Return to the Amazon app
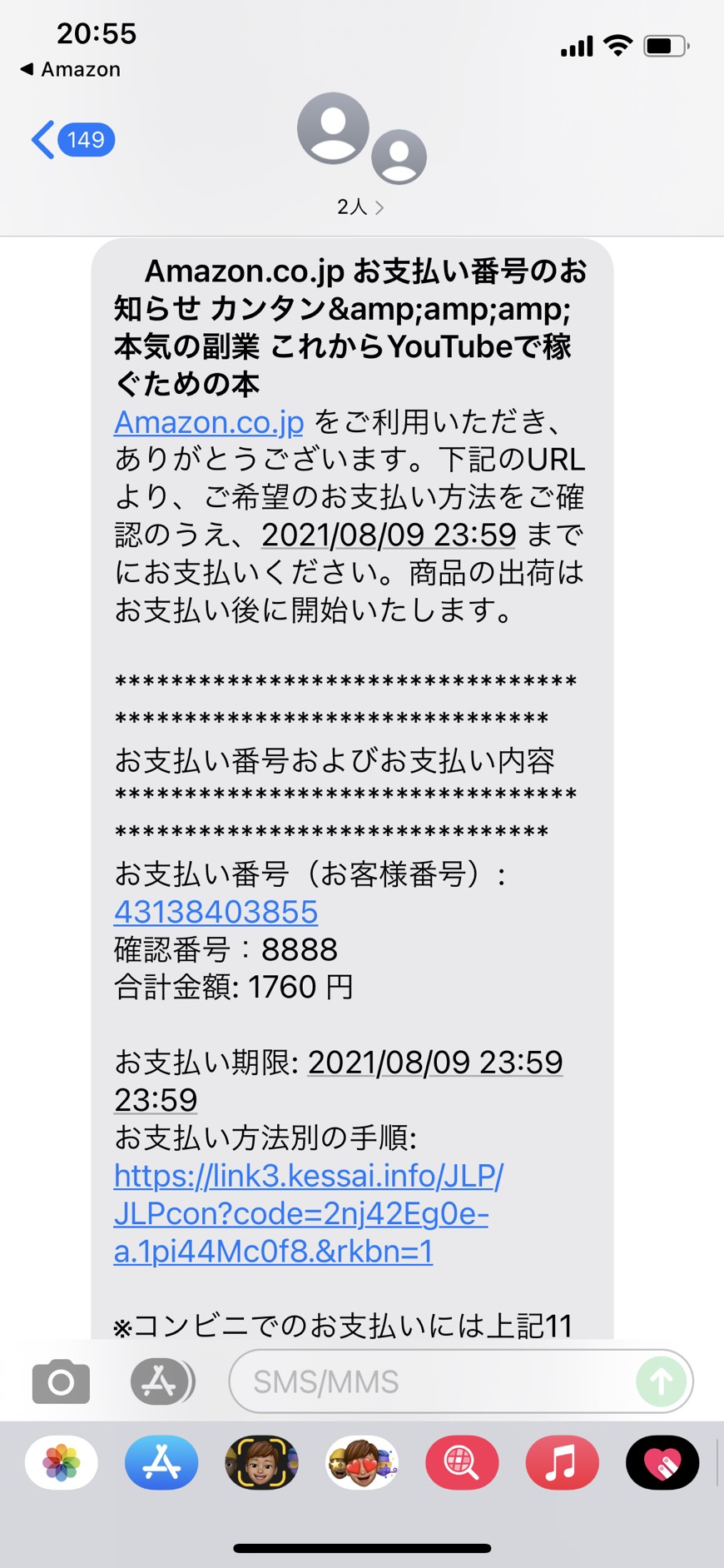 70,69
